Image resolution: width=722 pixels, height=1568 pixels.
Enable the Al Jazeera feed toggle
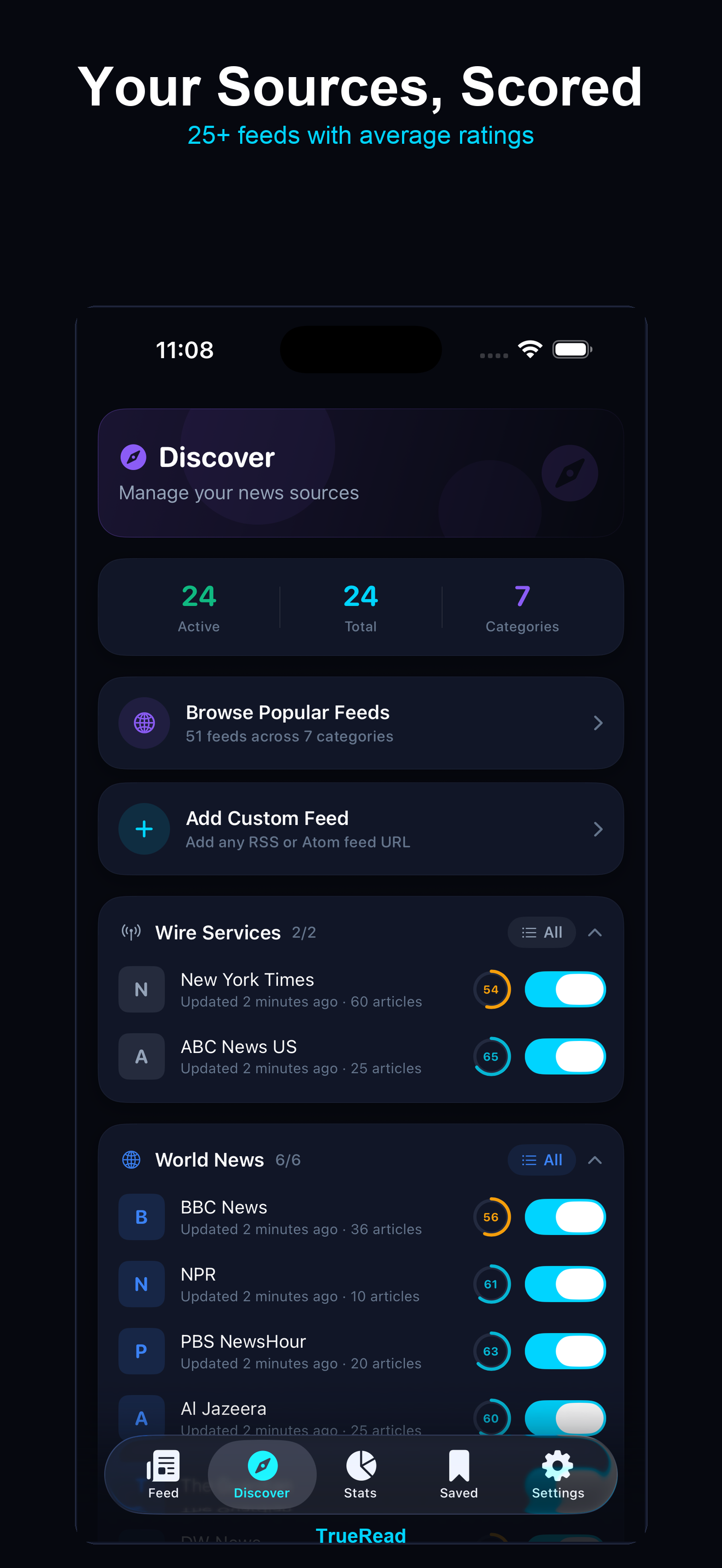[x=565, y=1418]
